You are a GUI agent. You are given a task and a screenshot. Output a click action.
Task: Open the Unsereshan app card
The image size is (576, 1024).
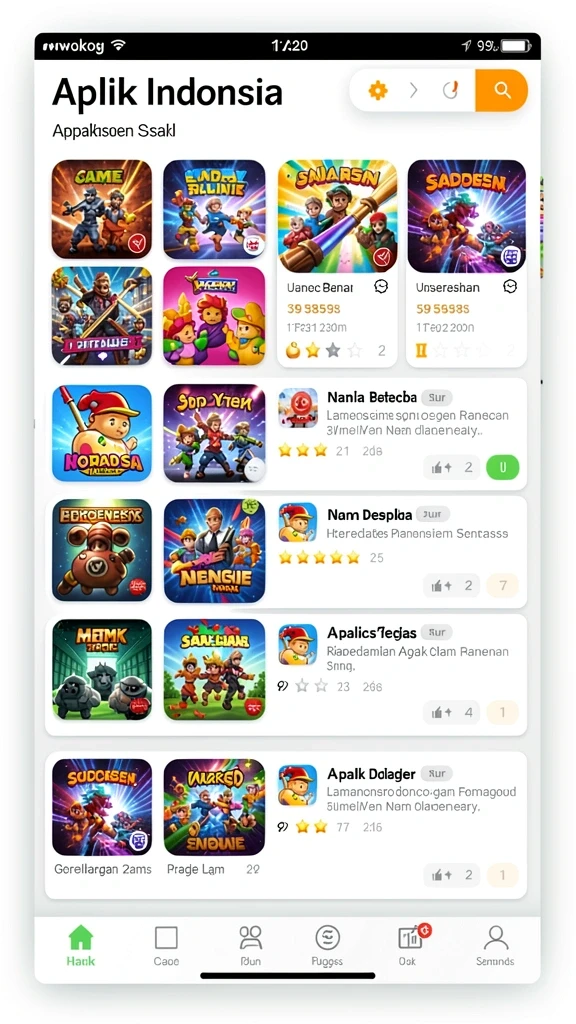click(466, 263)
